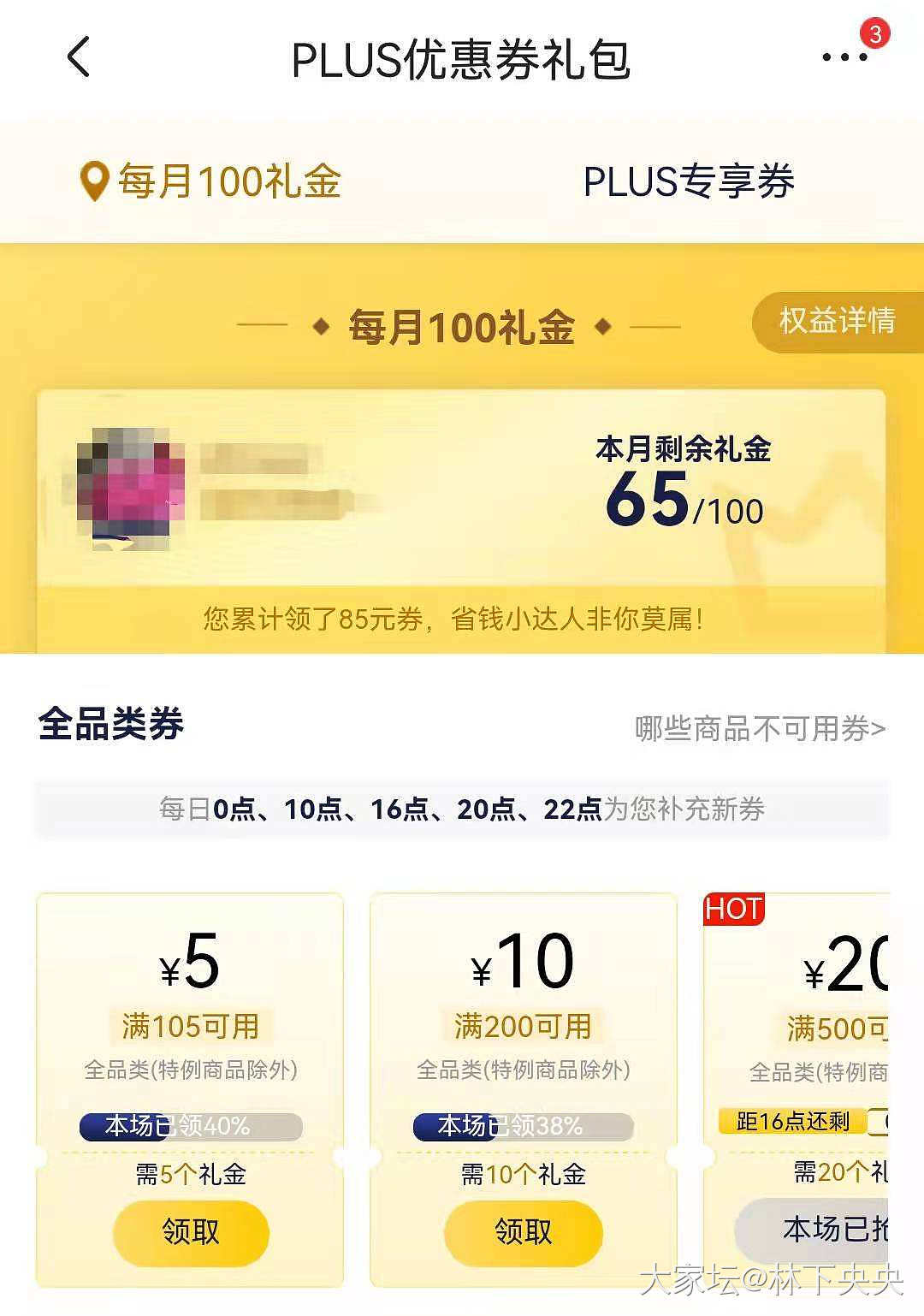Open the three-dot overflow menu

click(x=844, y=57)
